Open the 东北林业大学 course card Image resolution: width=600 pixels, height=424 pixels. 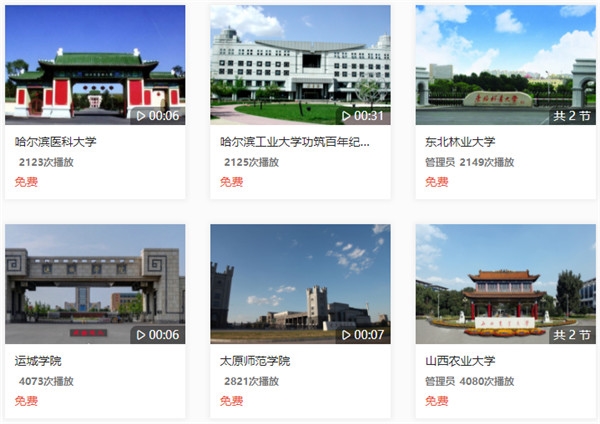(505, 65)
